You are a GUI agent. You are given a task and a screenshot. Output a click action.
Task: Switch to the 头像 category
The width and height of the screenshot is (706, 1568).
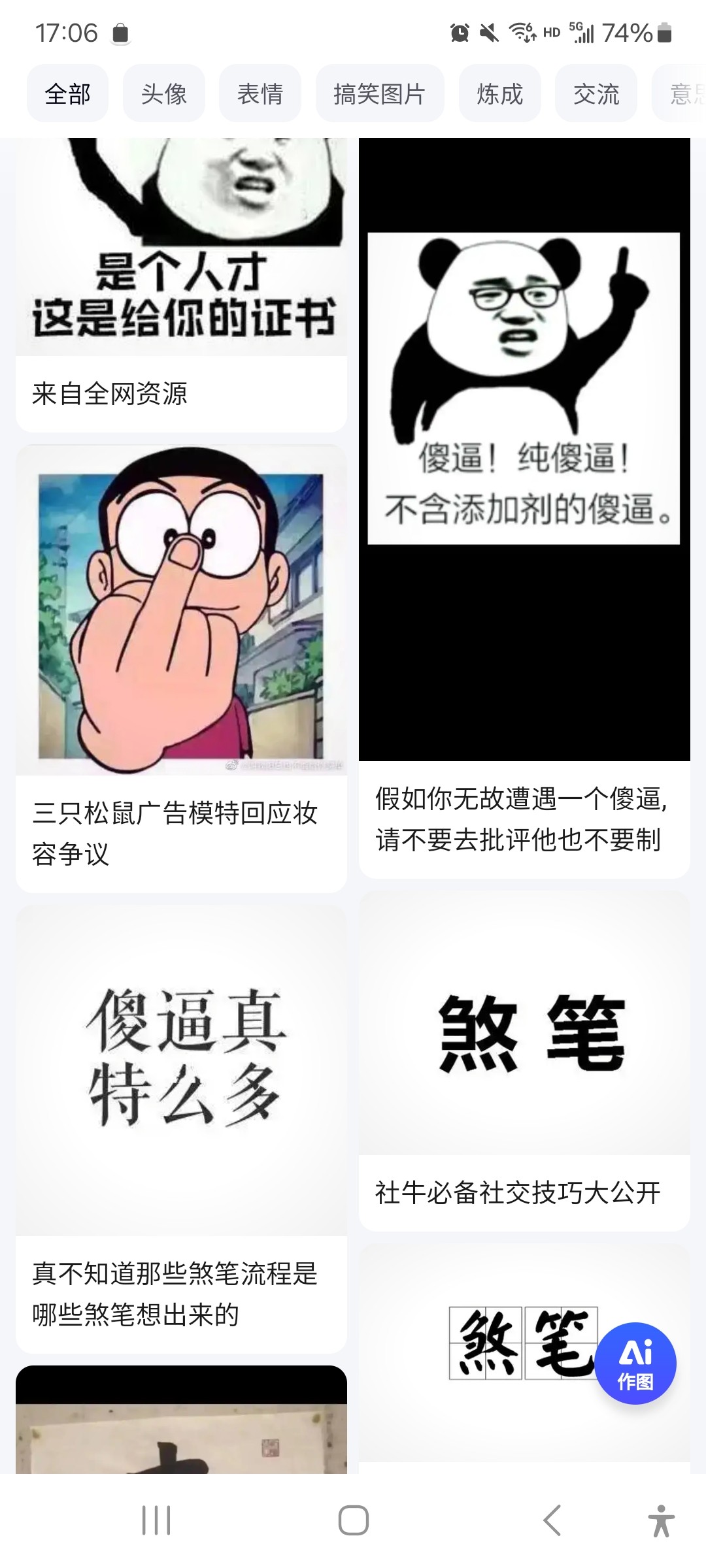pyautogui.click(x=164, y=94)
